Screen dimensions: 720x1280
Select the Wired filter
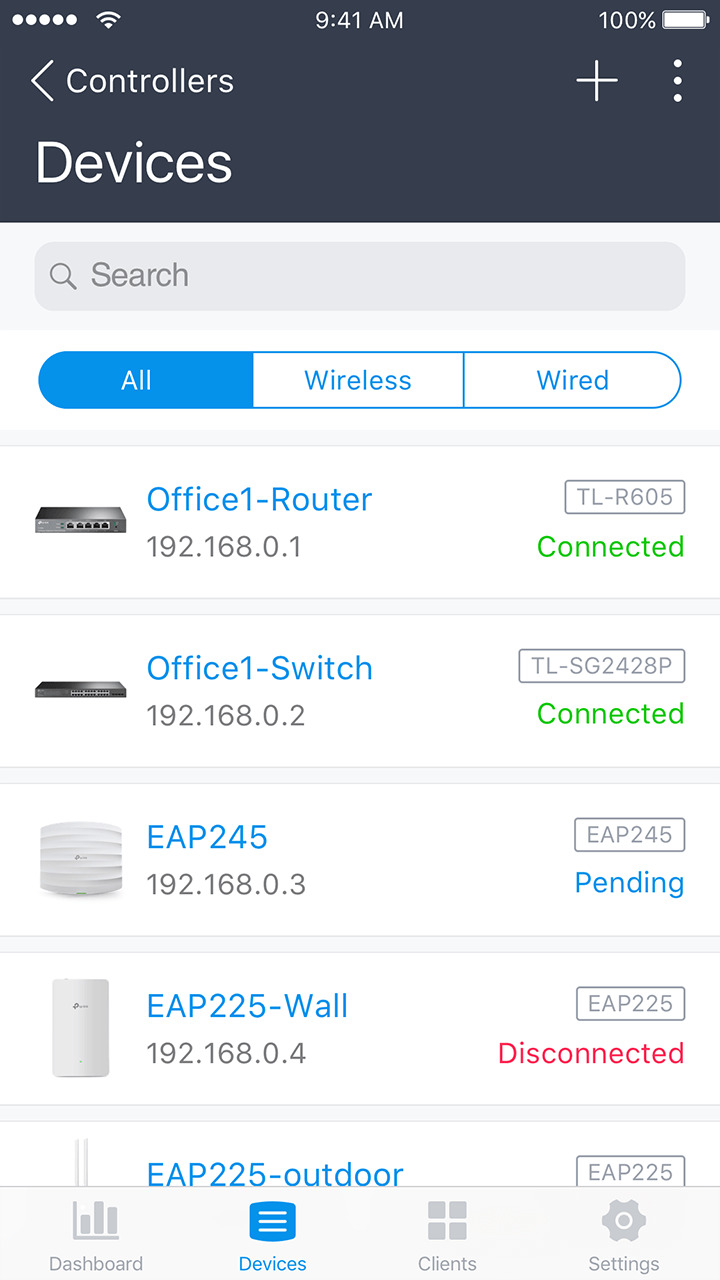coord(572,380)
